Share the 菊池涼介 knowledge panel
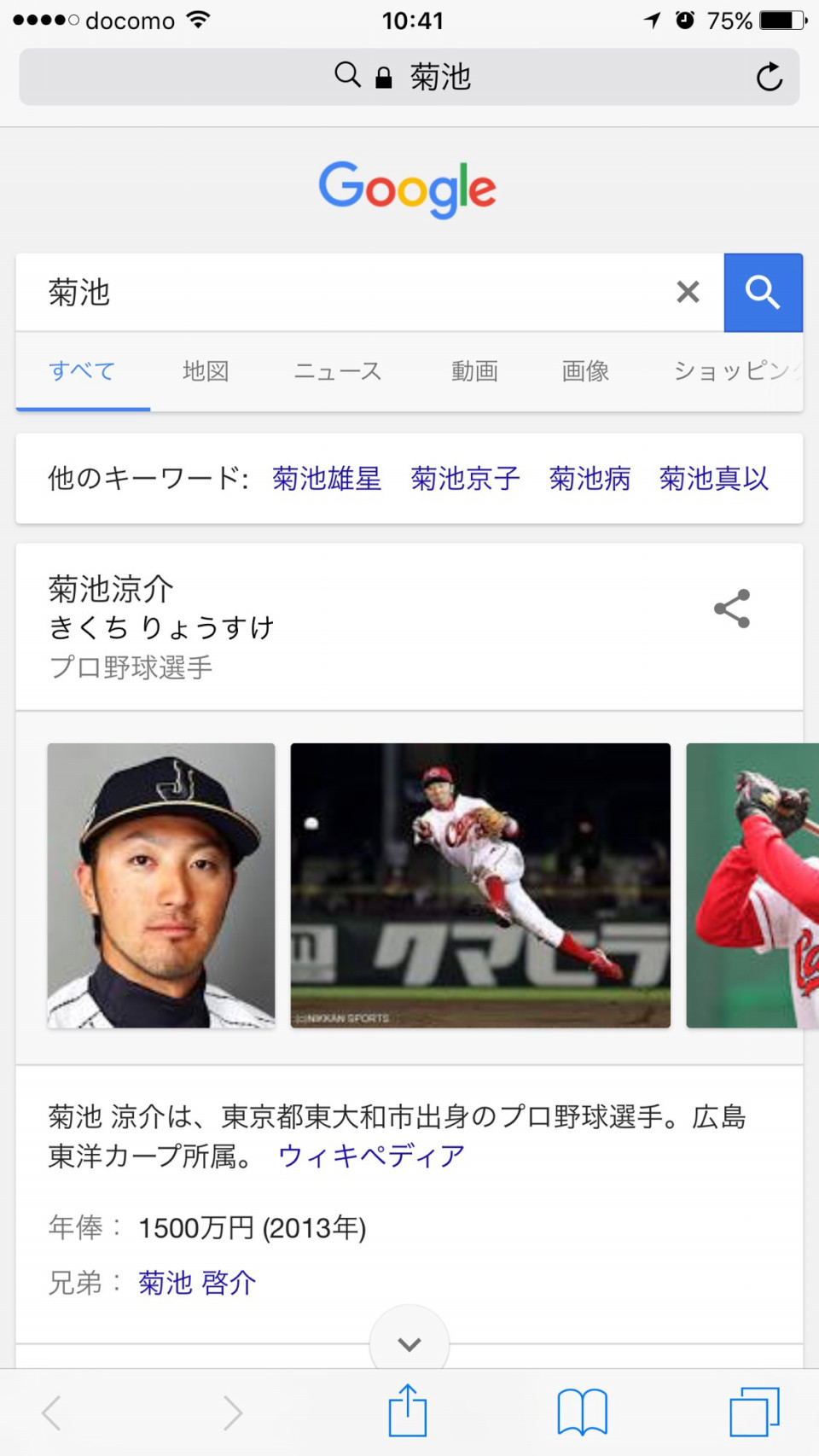The height and width of the screenshot is (1456, 819). pos(732,609)
